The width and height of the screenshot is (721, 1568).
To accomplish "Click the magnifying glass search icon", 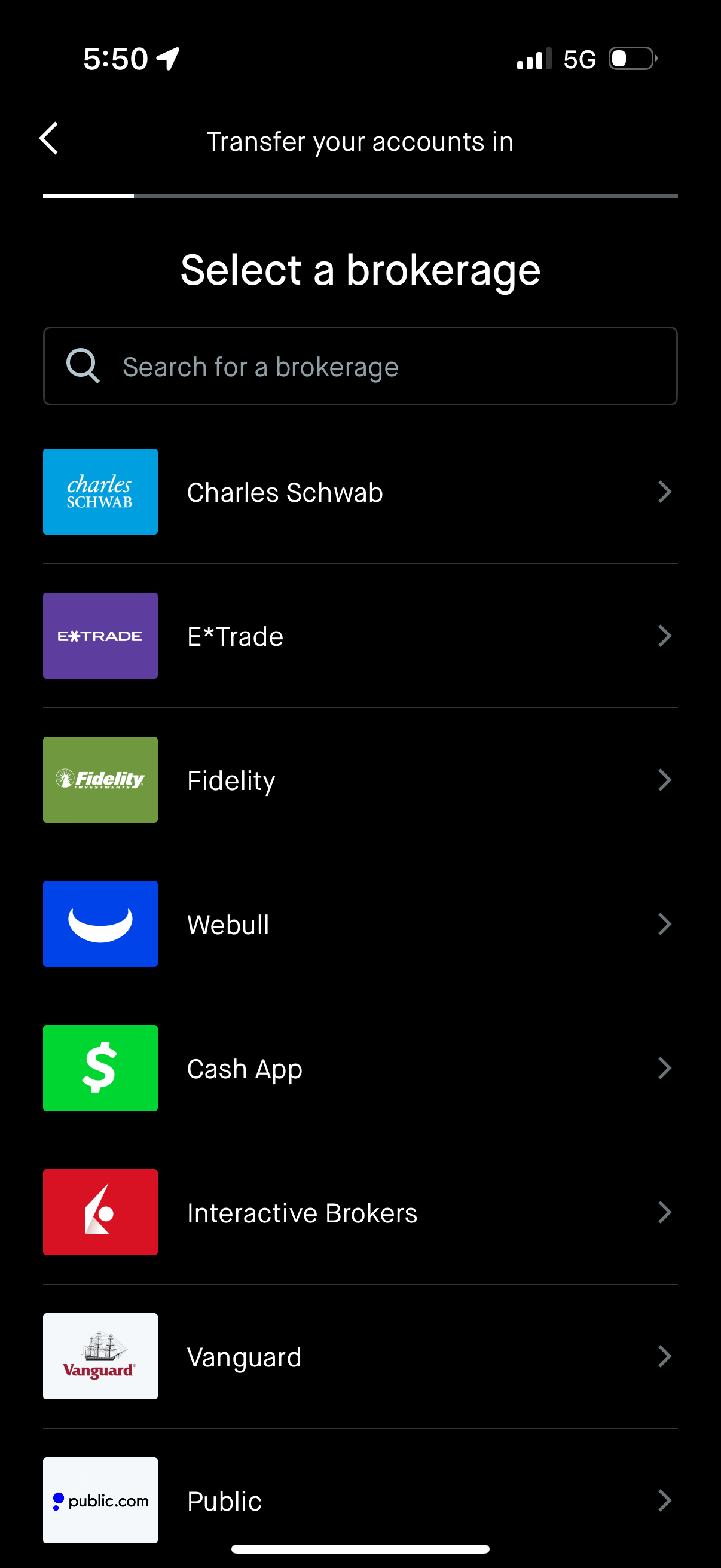I will (x=83, y=366).
